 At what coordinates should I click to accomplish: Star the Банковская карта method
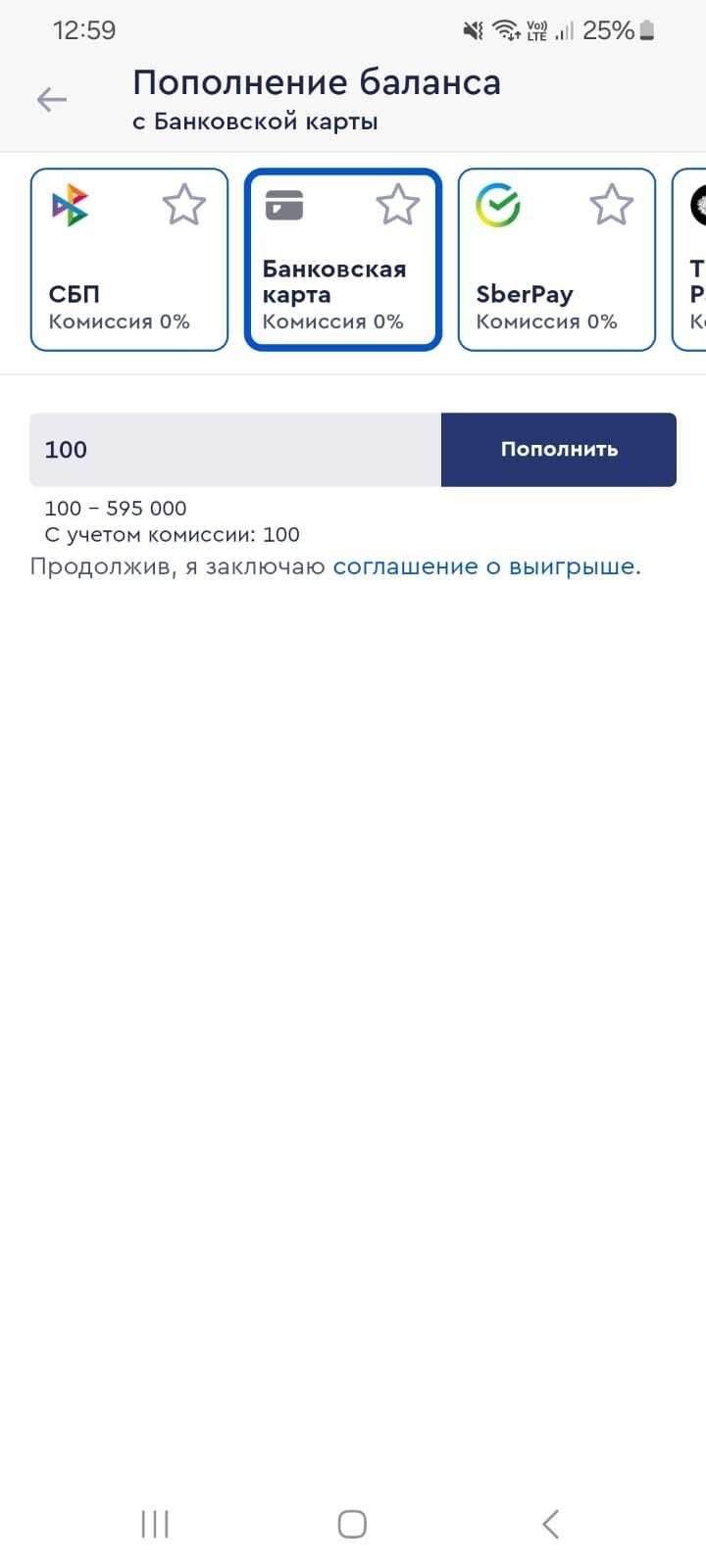tap(397, 206)
